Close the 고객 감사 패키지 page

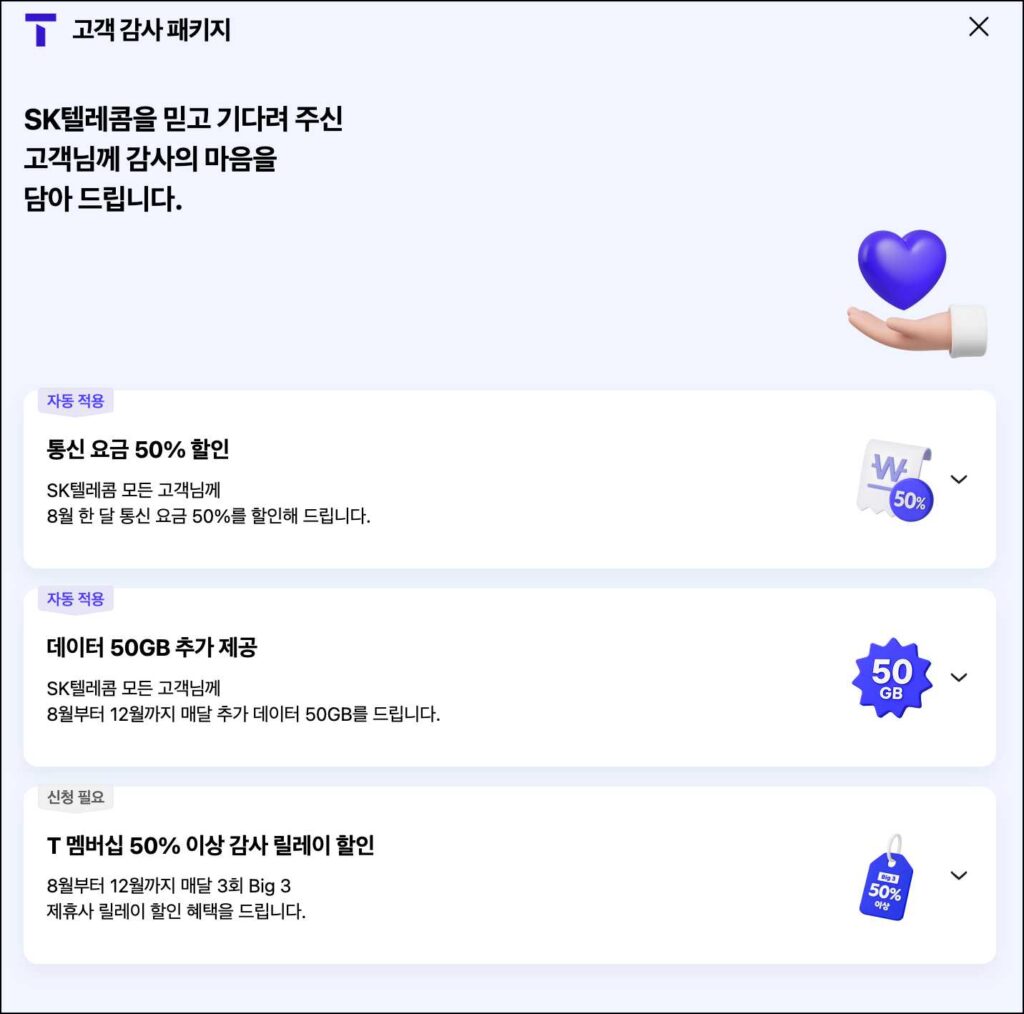[x=978, y=28]
